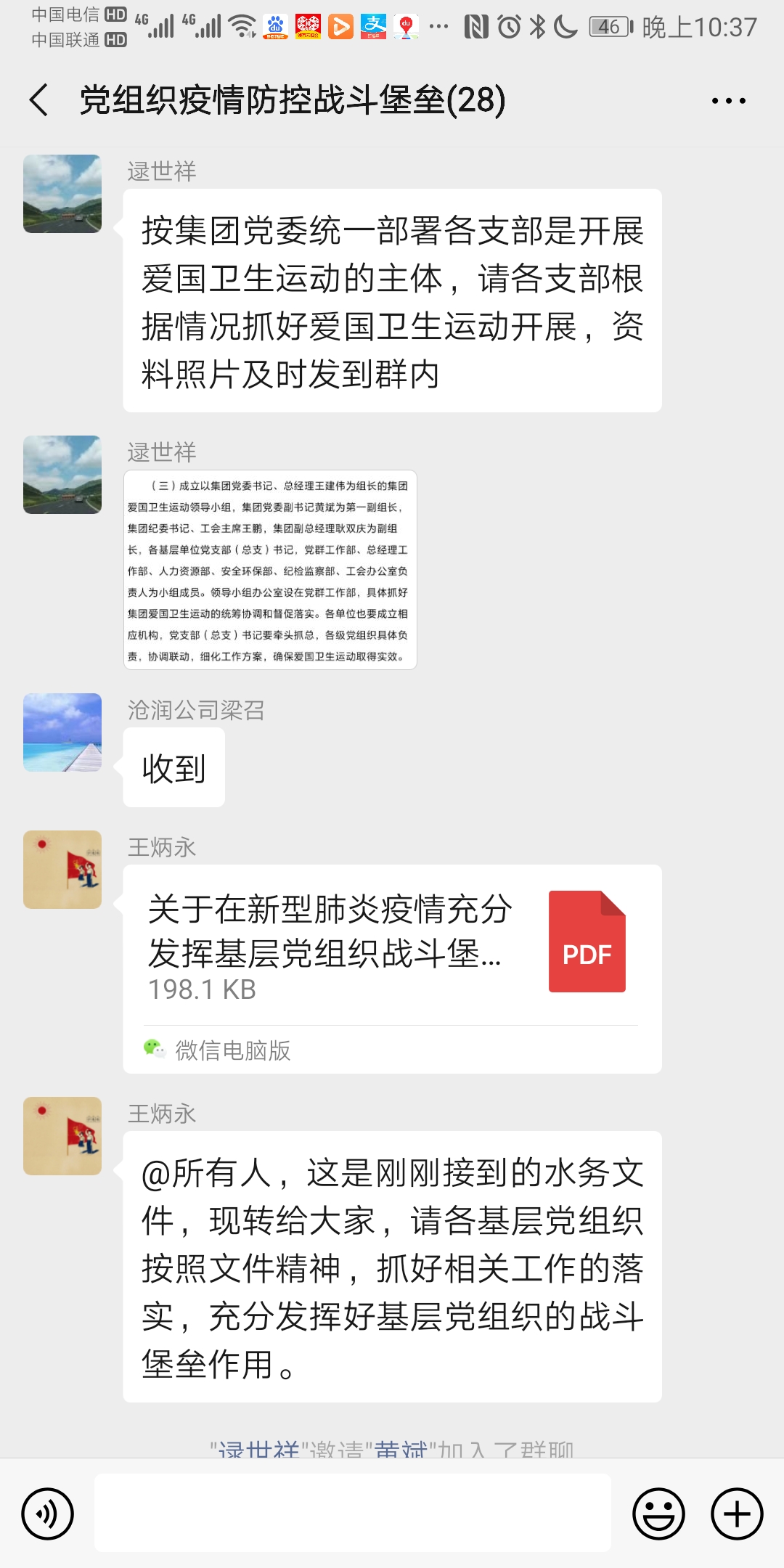
Task: Tap the message input field
Action: pyautogui.click(x=353, y=1512)
